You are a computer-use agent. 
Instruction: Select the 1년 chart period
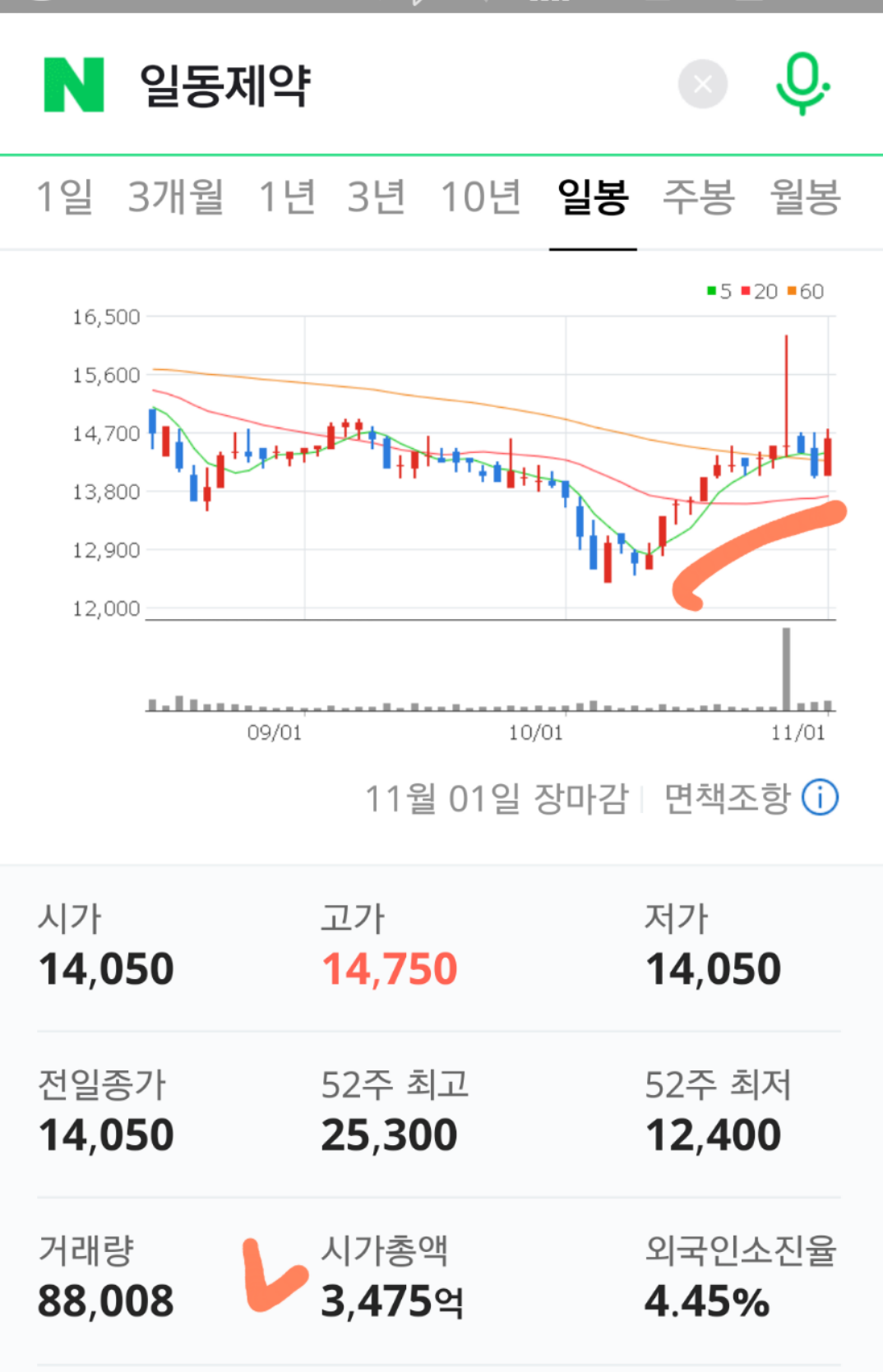(x=287, y=197)
